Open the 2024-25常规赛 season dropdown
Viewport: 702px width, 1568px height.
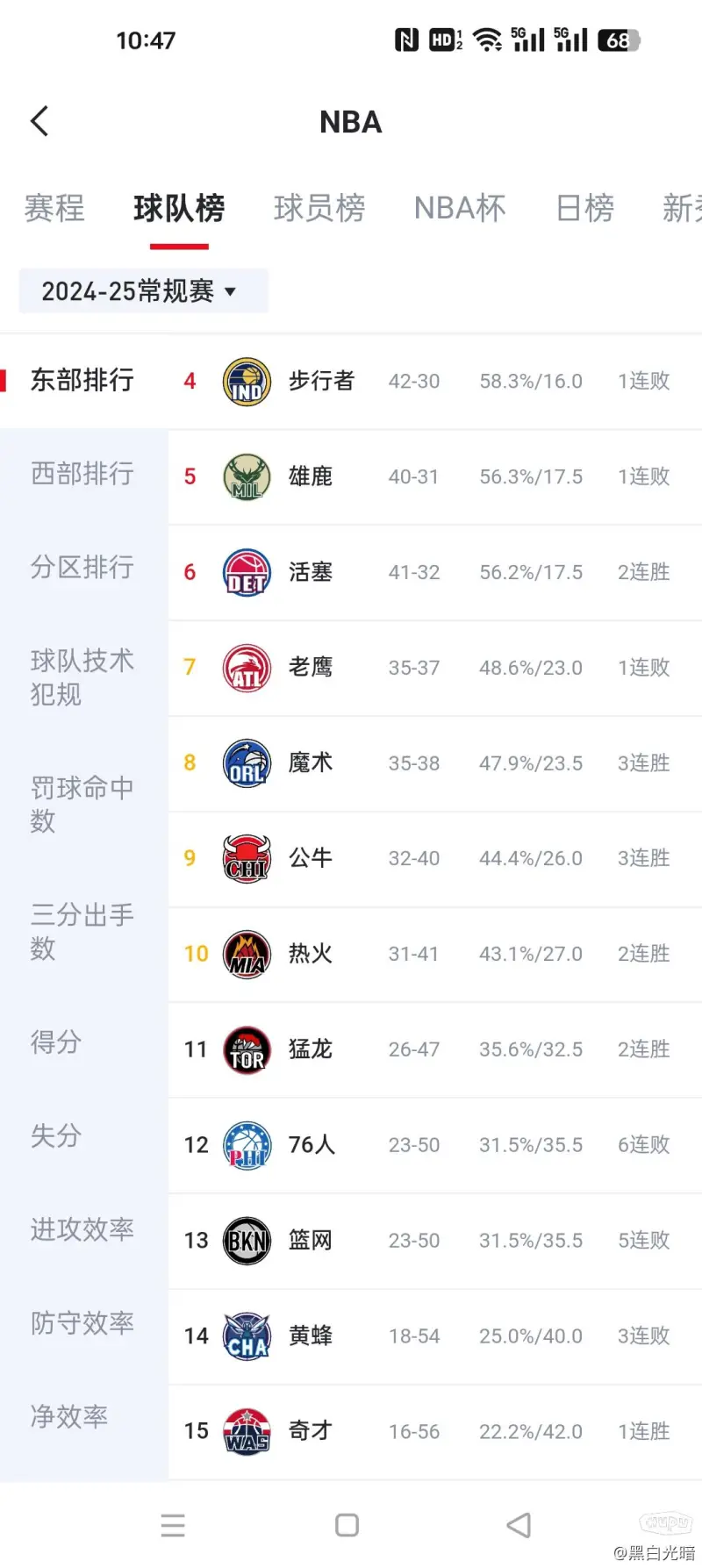[143, 290]
